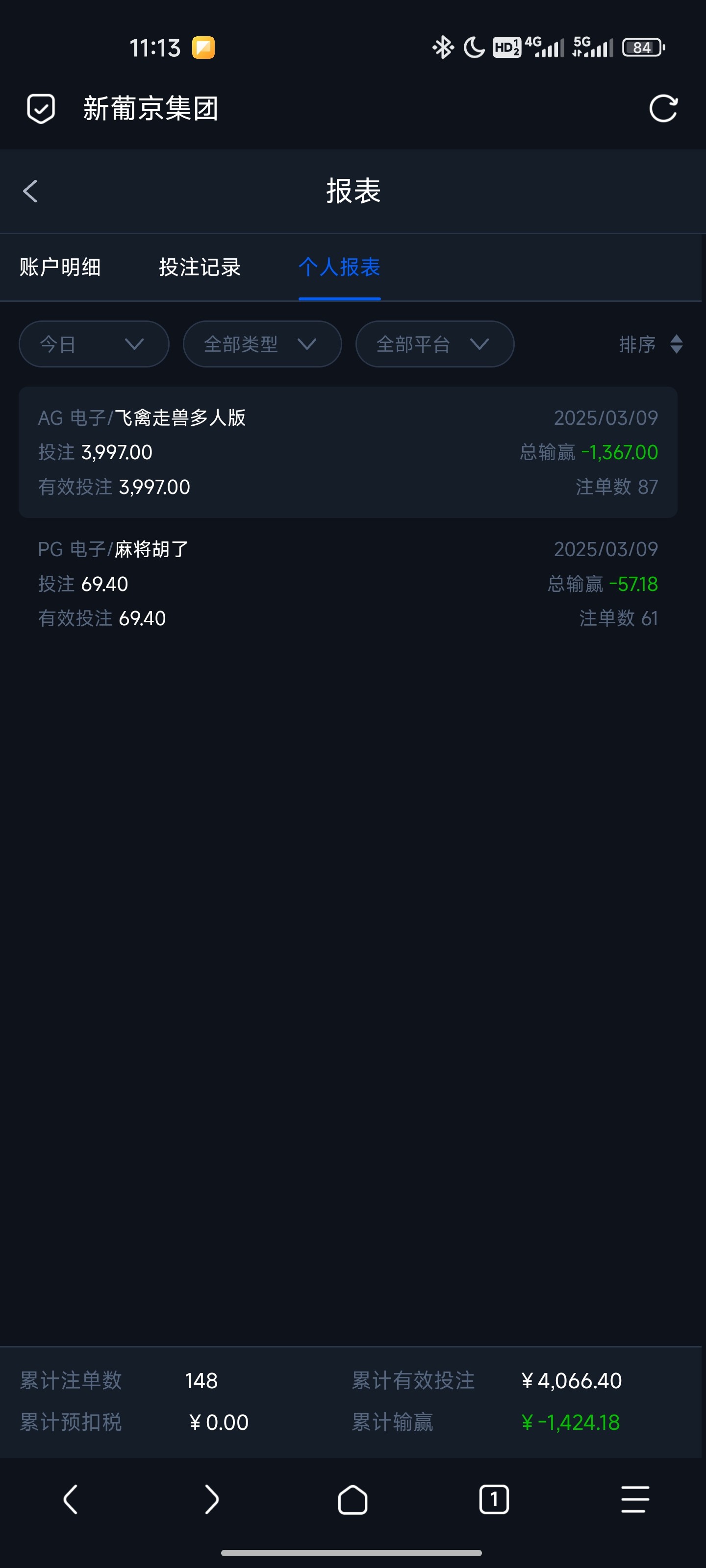Screen dimensions: 706x1568
Task: Switch to the 投注记录 tab
Action: point(200,267)
